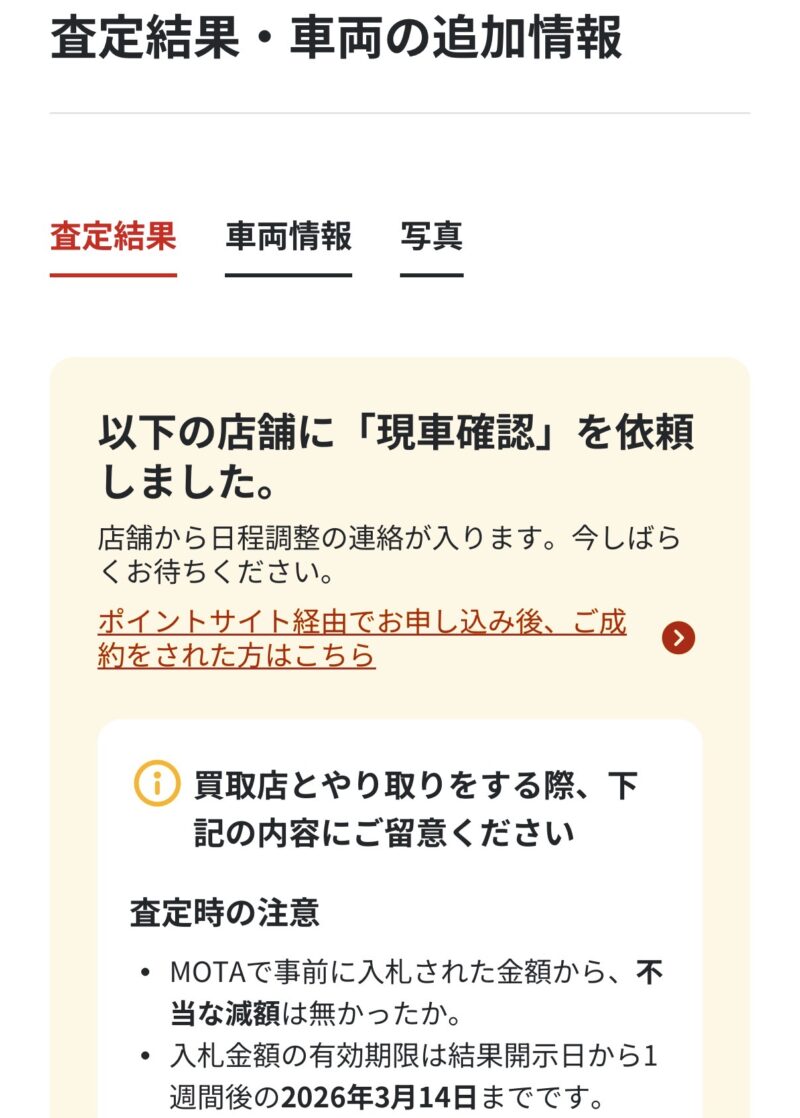This screenshot has height=1118, width=800.
Task: Open the 写真 tab
Action: click(431, 237)
